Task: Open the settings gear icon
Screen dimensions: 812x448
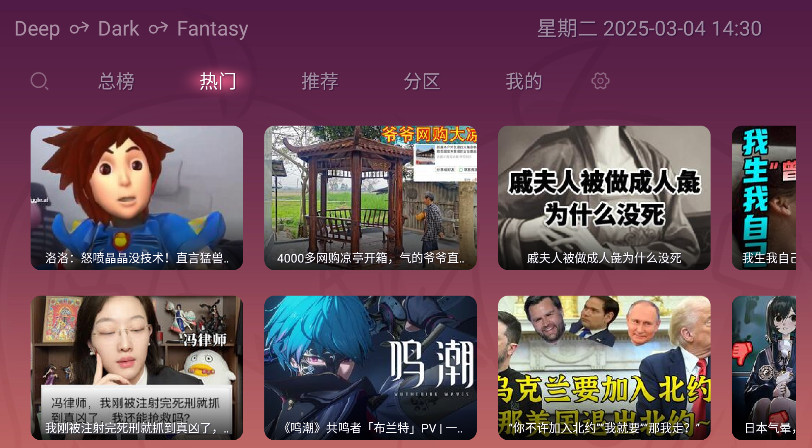Action: point(600,81)
